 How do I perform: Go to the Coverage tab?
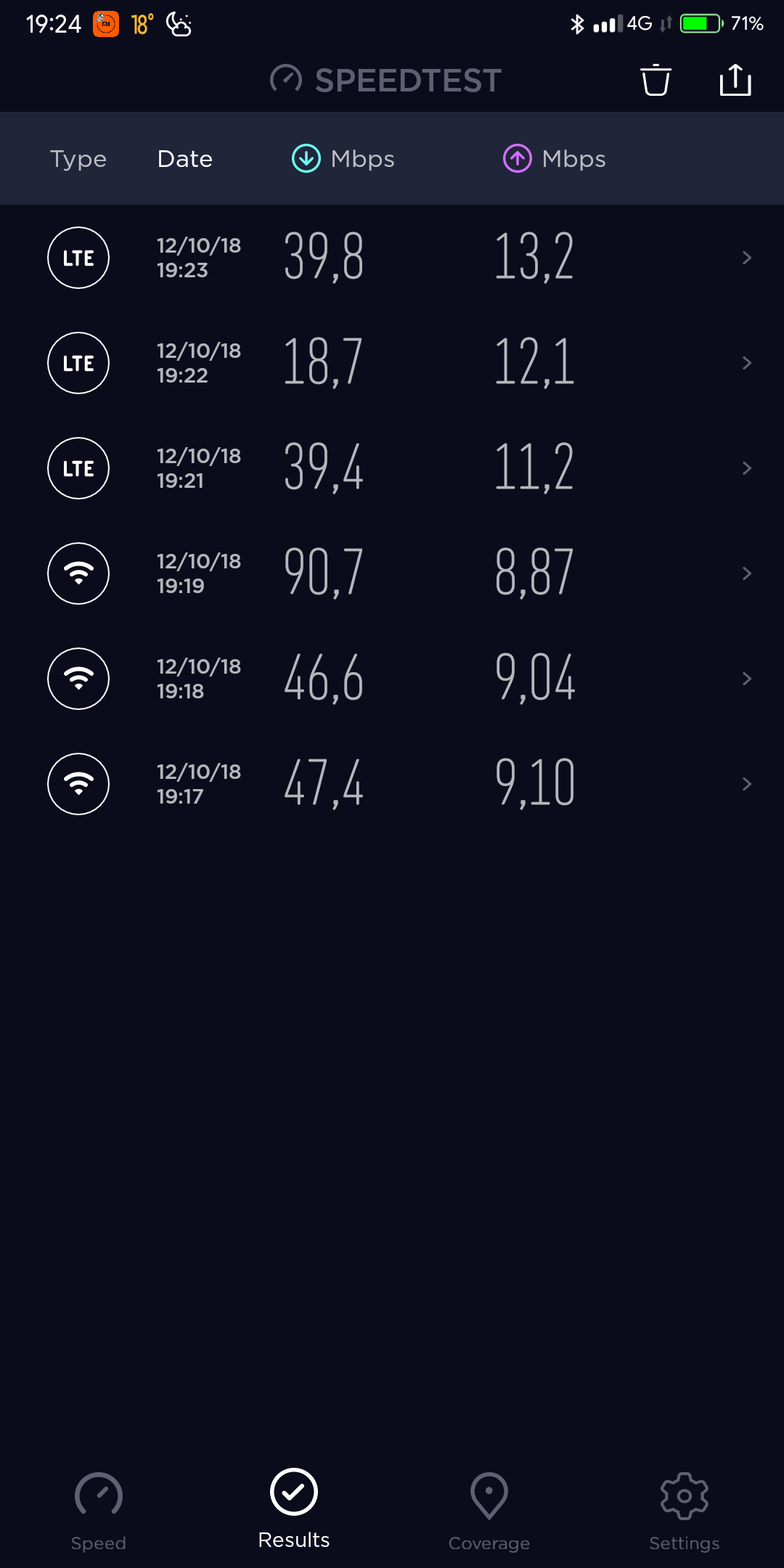[489, 1510]
